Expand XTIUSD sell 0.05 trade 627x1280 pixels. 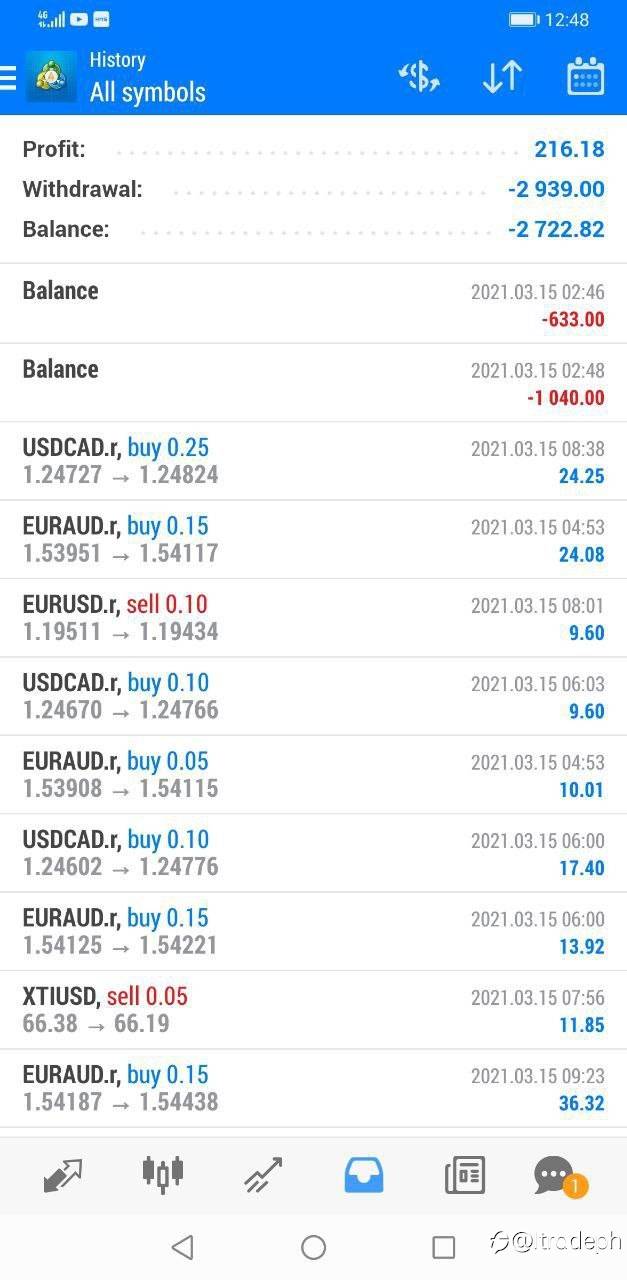(313, 1010)
